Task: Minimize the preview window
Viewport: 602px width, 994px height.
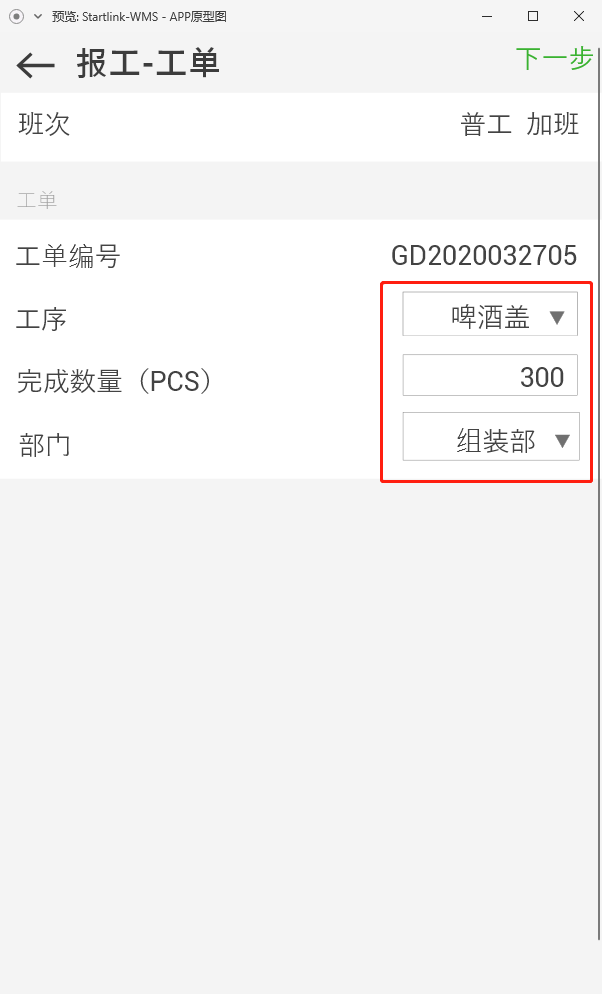Action: tap(487, 16)
